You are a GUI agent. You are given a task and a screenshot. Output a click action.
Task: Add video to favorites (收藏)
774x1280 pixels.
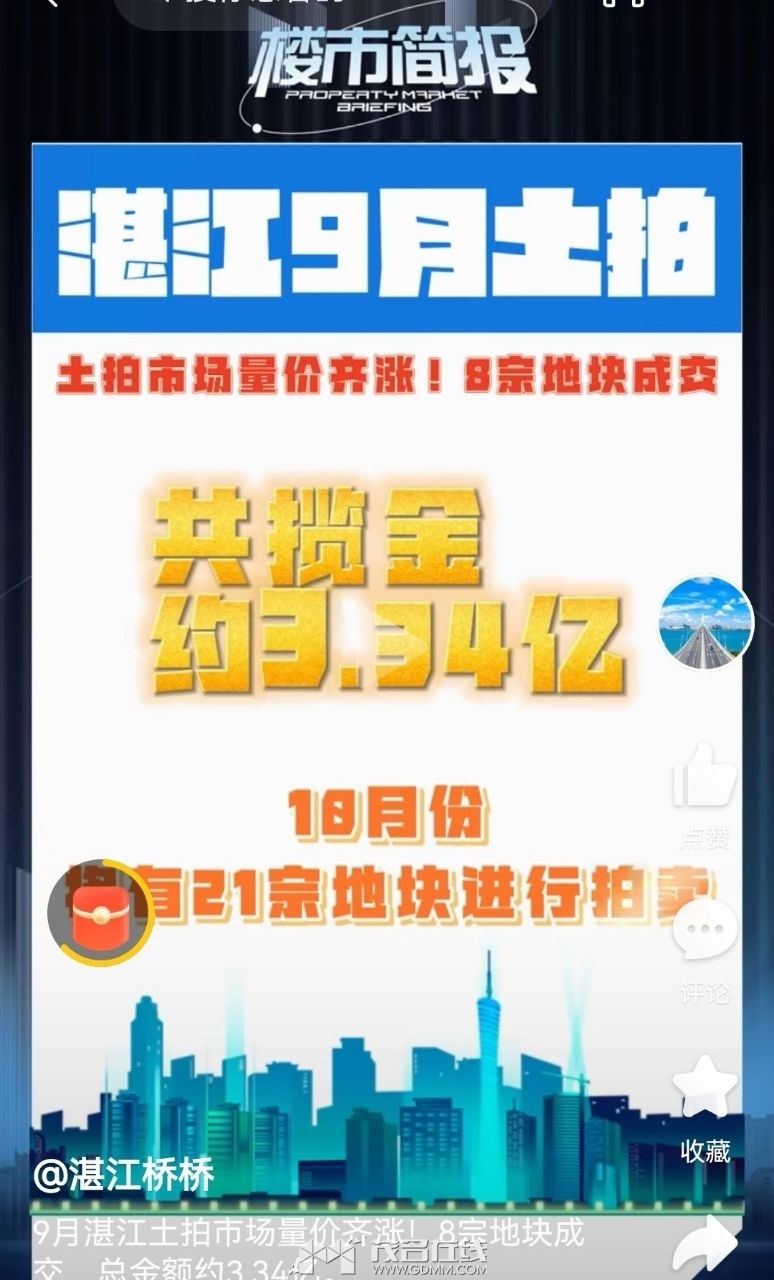pos(704,1089)
